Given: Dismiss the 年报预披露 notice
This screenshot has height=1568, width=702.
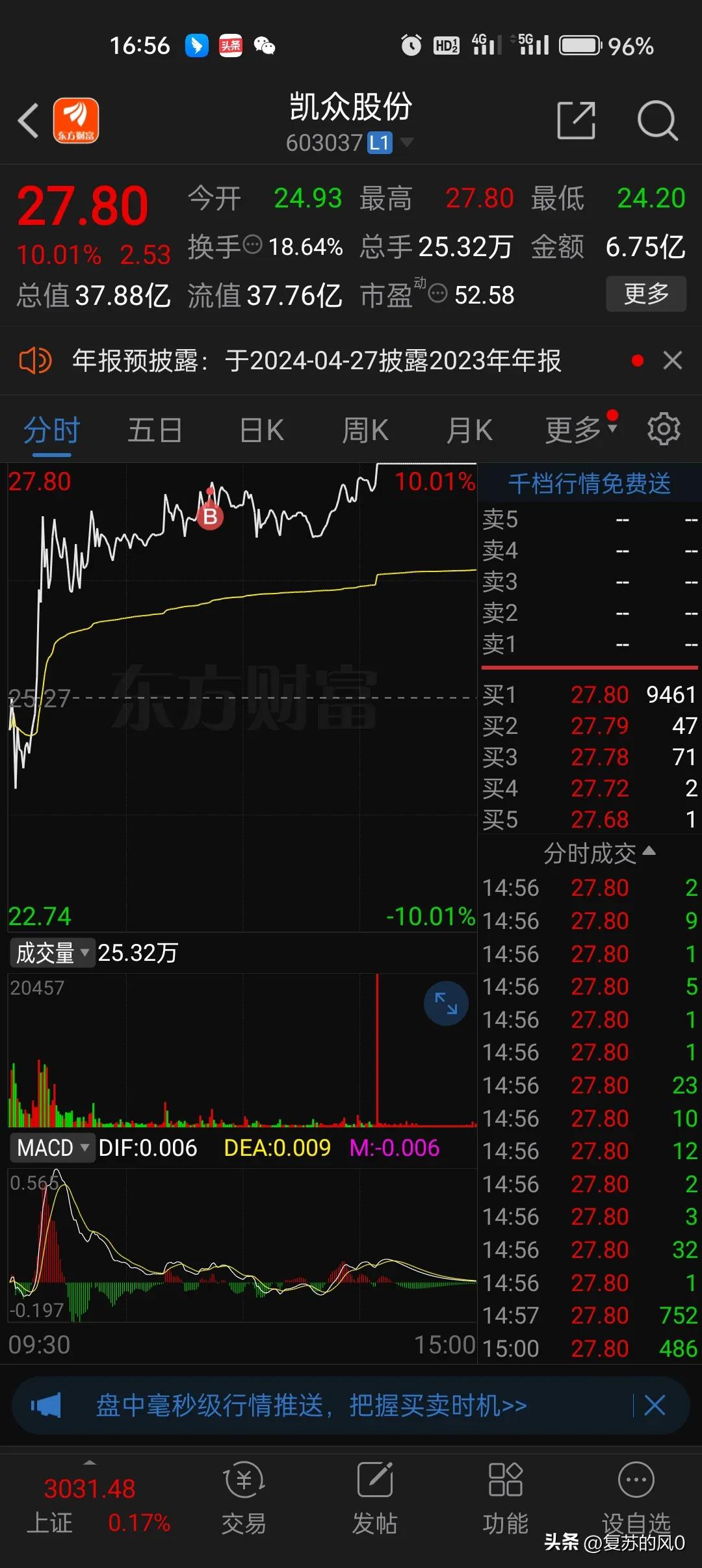Looking at the screenshot, I should point(672,360).
